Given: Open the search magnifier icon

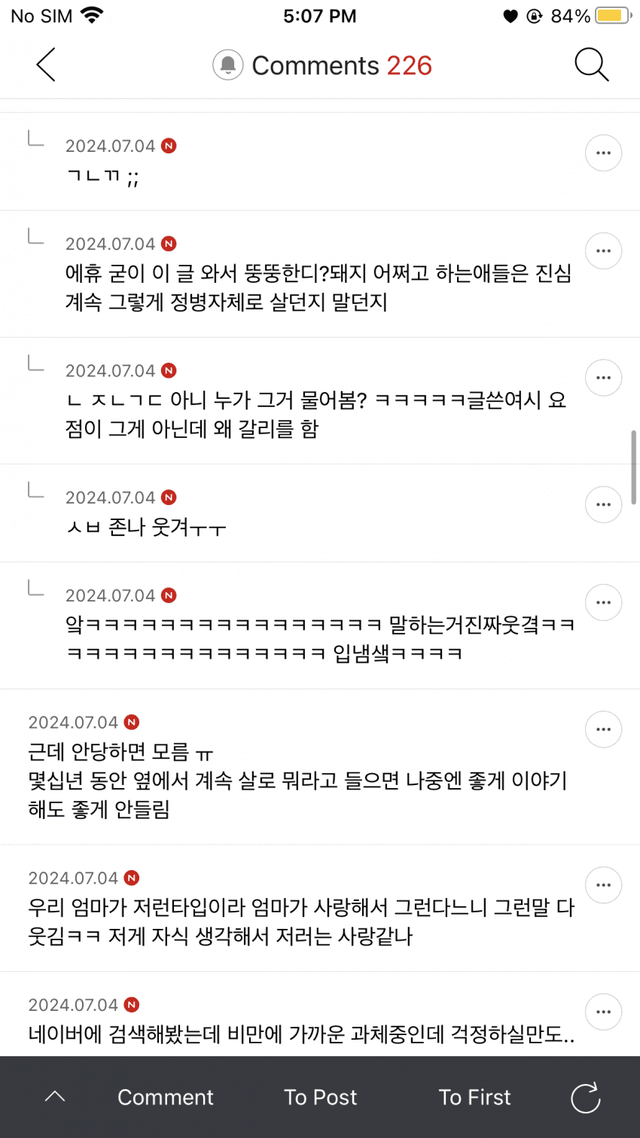Looking at the screenshot, I should pyautogui.click(x=591, y=66).
